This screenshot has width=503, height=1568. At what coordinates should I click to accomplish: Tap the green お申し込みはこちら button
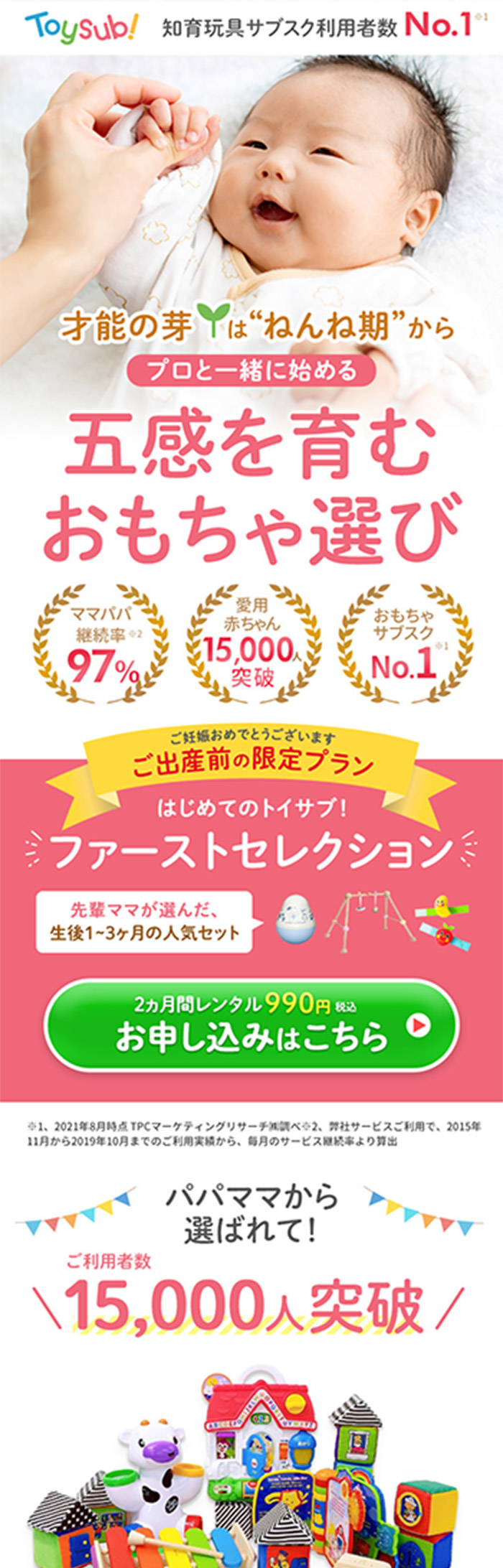pyautogui.click(x=251, y=1024)
